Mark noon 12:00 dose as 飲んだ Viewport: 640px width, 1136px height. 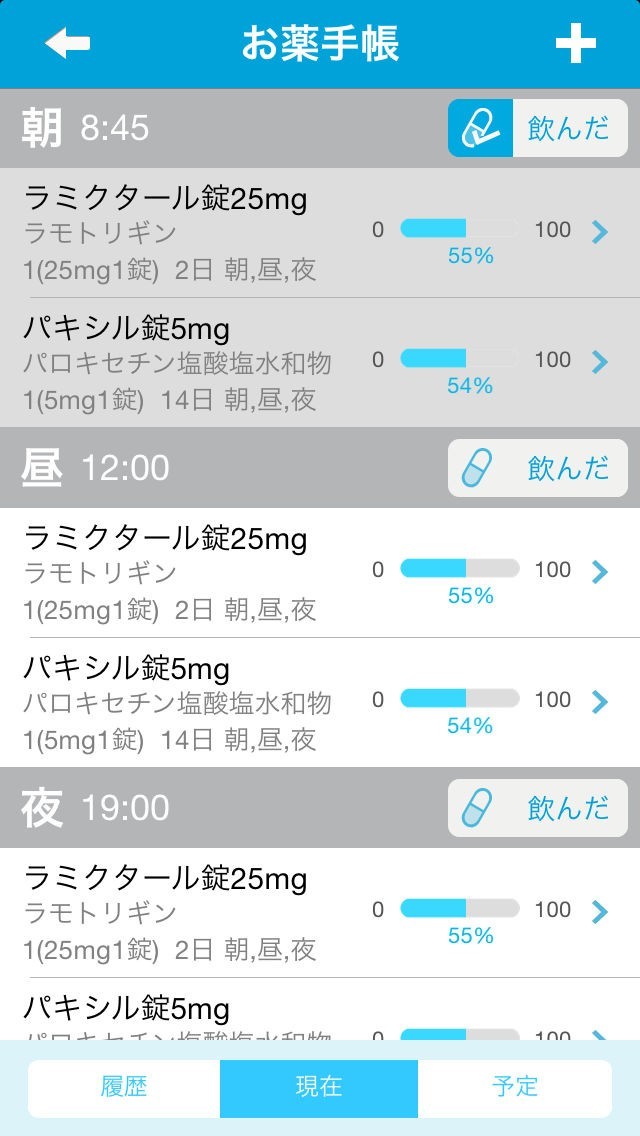[x=538, y=468]
